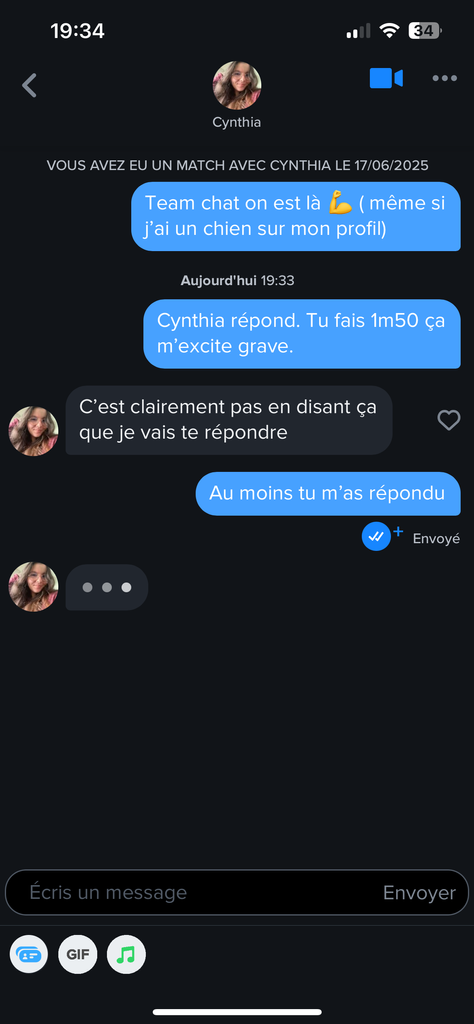Open Cynthia's profile photo in the header
Viewport: 474px width, 1024px height.
(237, 86)
